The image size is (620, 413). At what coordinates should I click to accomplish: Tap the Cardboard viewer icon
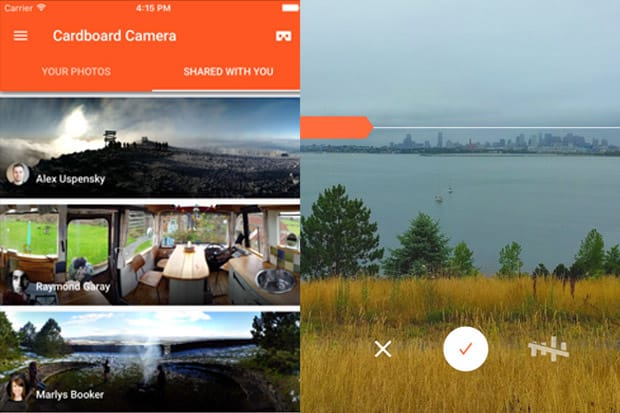pos(282,36)
